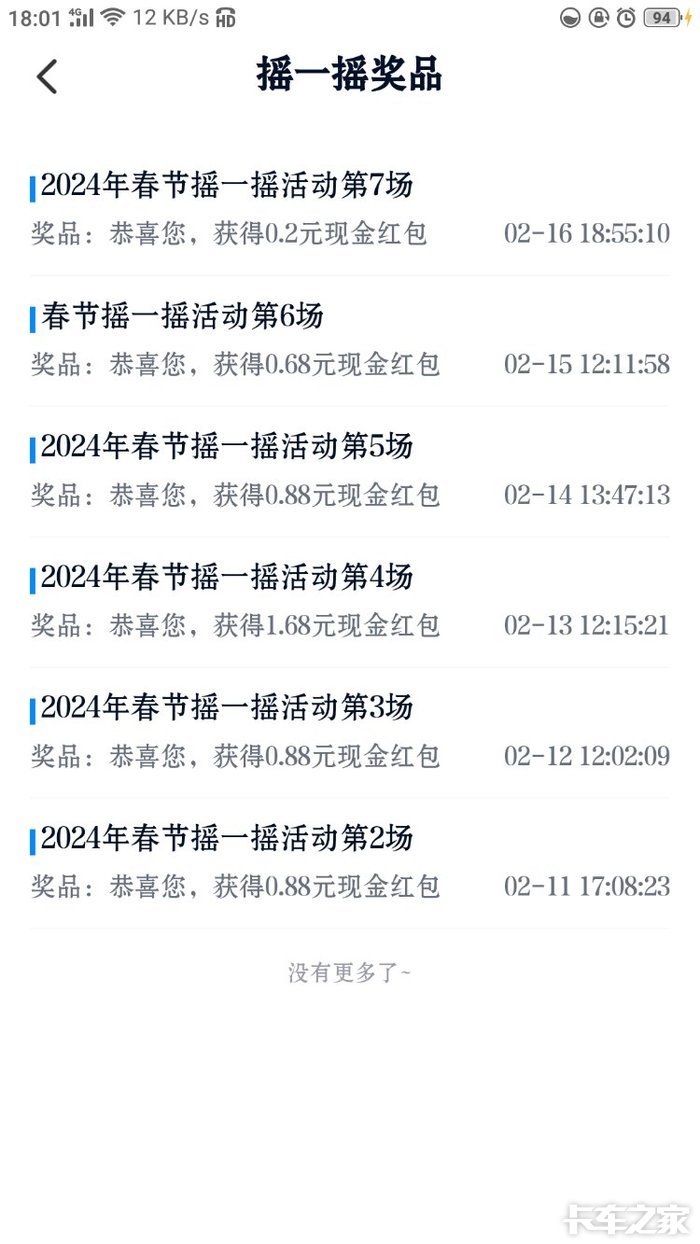Viewport: 700px width, 1244px height.
Task: Tap the 2024年春节摇一摇活动第3场 prize row
Action: click(x=350, y=732)
